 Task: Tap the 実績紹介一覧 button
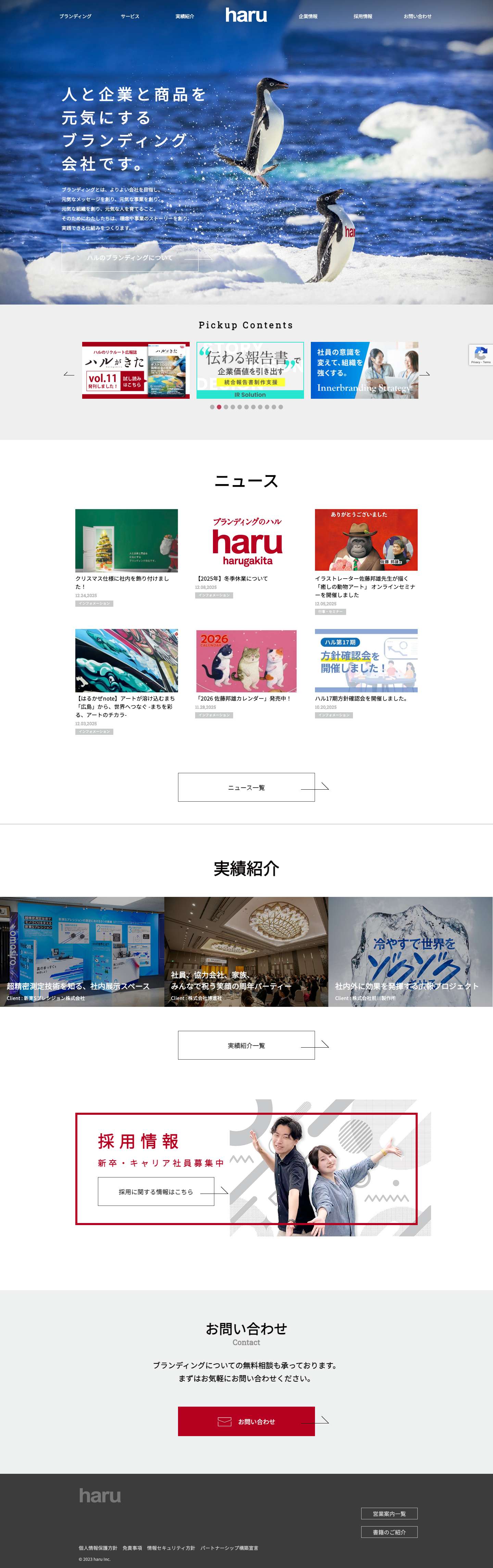pyautogui.click(x=246, y=1045)
